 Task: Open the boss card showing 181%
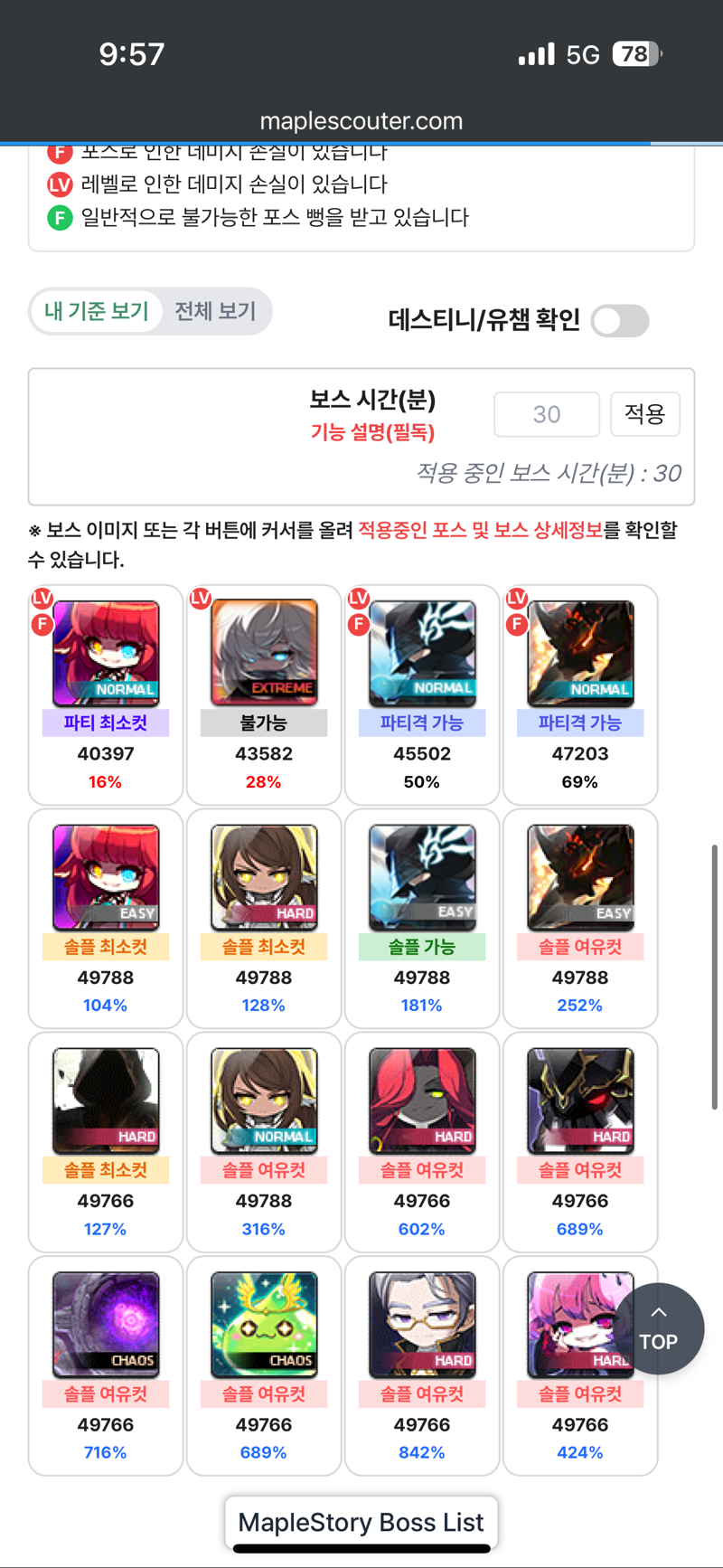[x=422, y=919]
